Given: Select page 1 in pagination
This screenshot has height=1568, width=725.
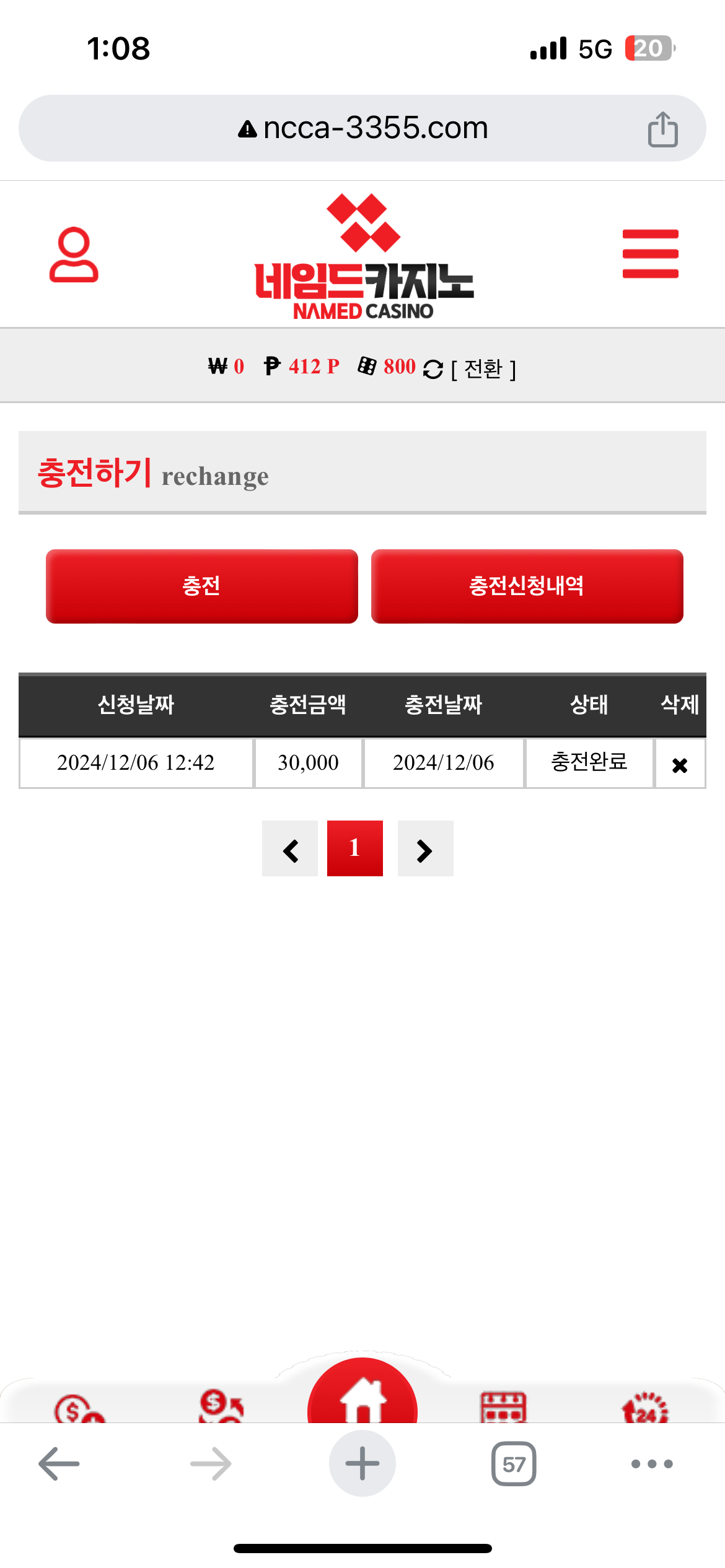Looking at the screenshot, I should 355,848.
